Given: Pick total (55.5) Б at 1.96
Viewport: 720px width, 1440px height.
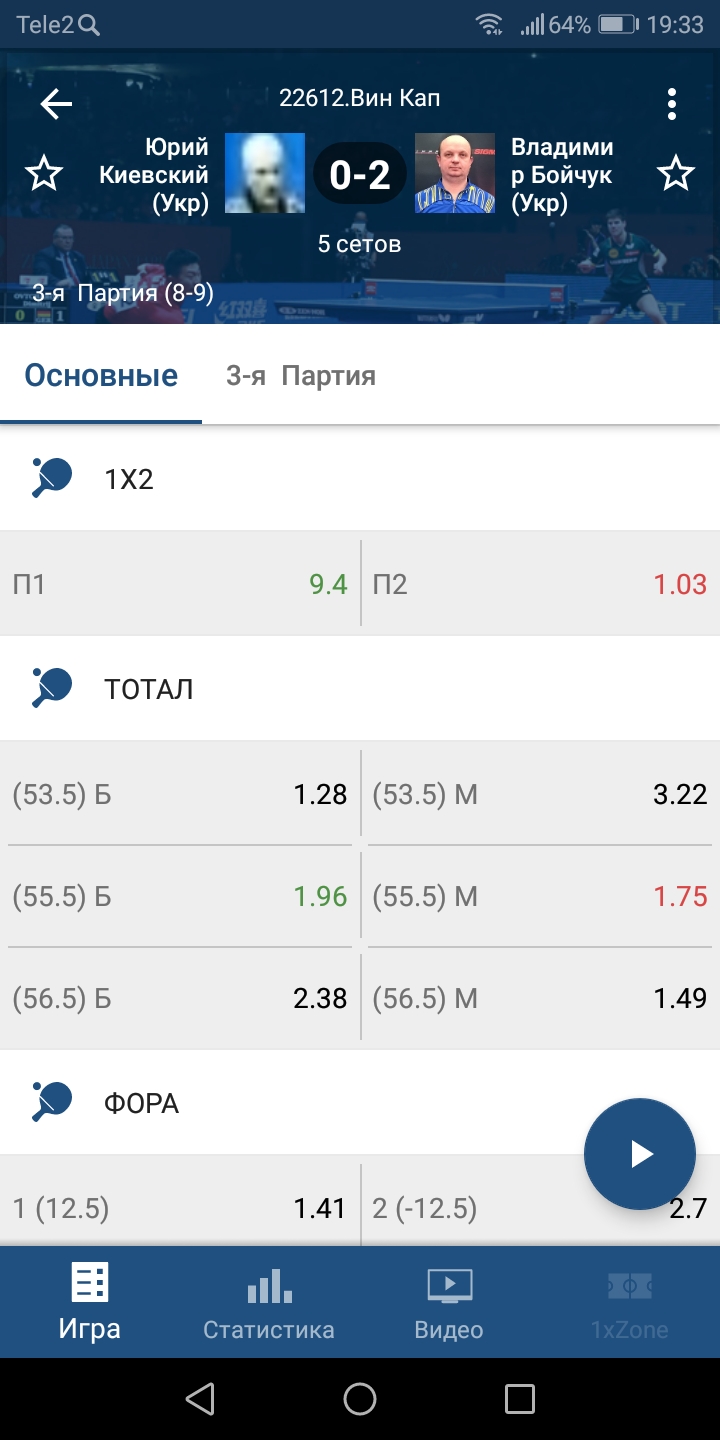Looking at the screenshot, I should pyautogui.click(x=180, y=896).
